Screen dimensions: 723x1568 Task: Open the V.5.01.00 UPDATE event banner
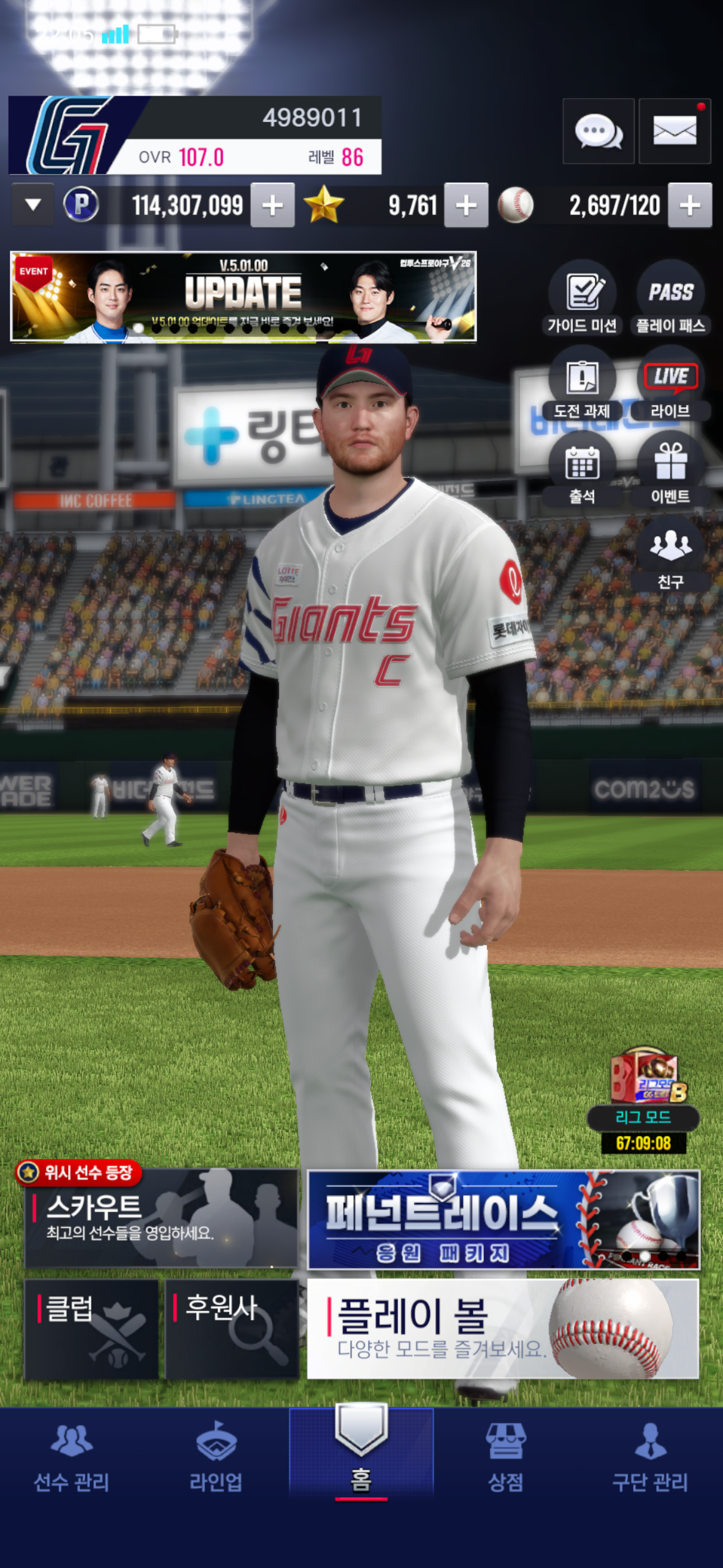(x=243, y=296)
